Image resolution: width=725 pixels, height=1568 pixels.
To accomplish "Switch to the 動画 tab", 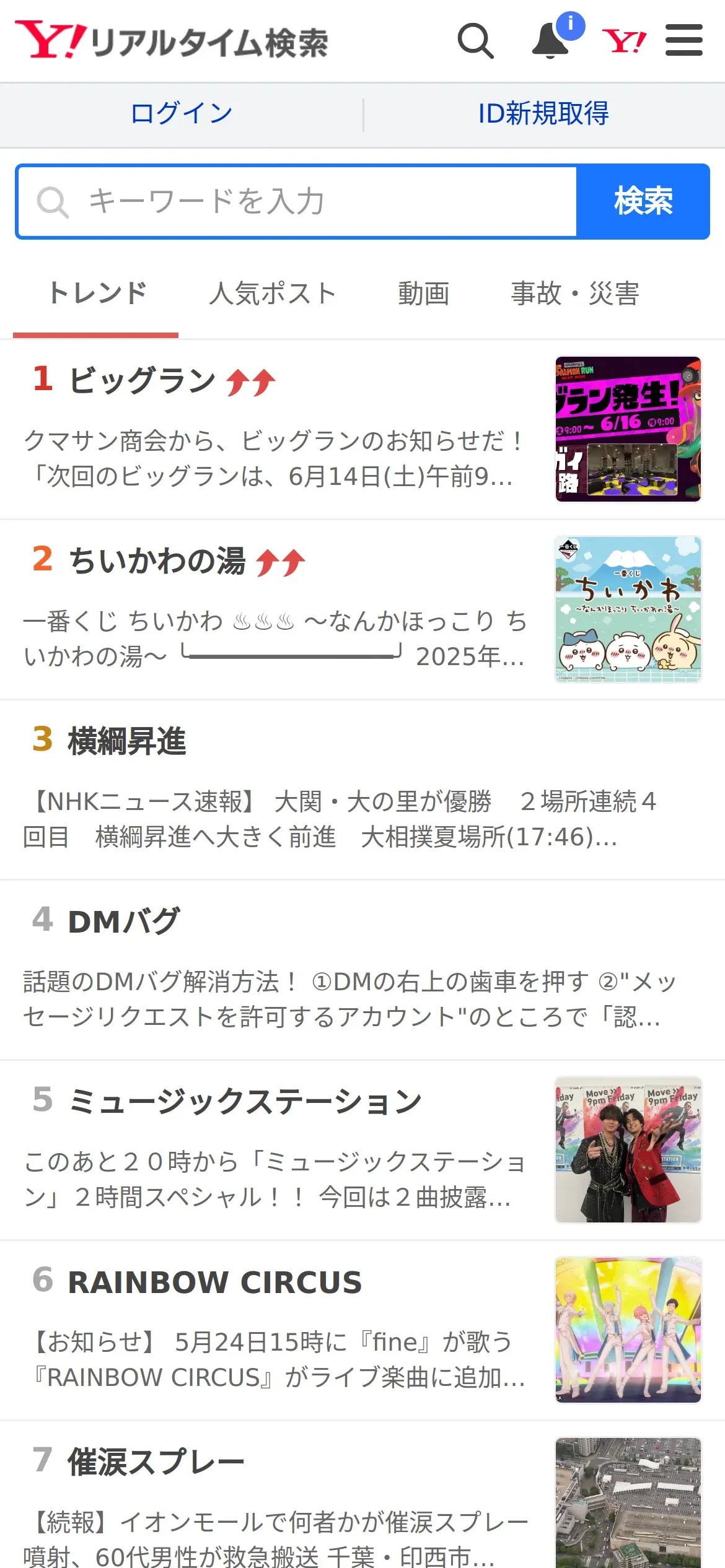I will (x=424, y=294).
